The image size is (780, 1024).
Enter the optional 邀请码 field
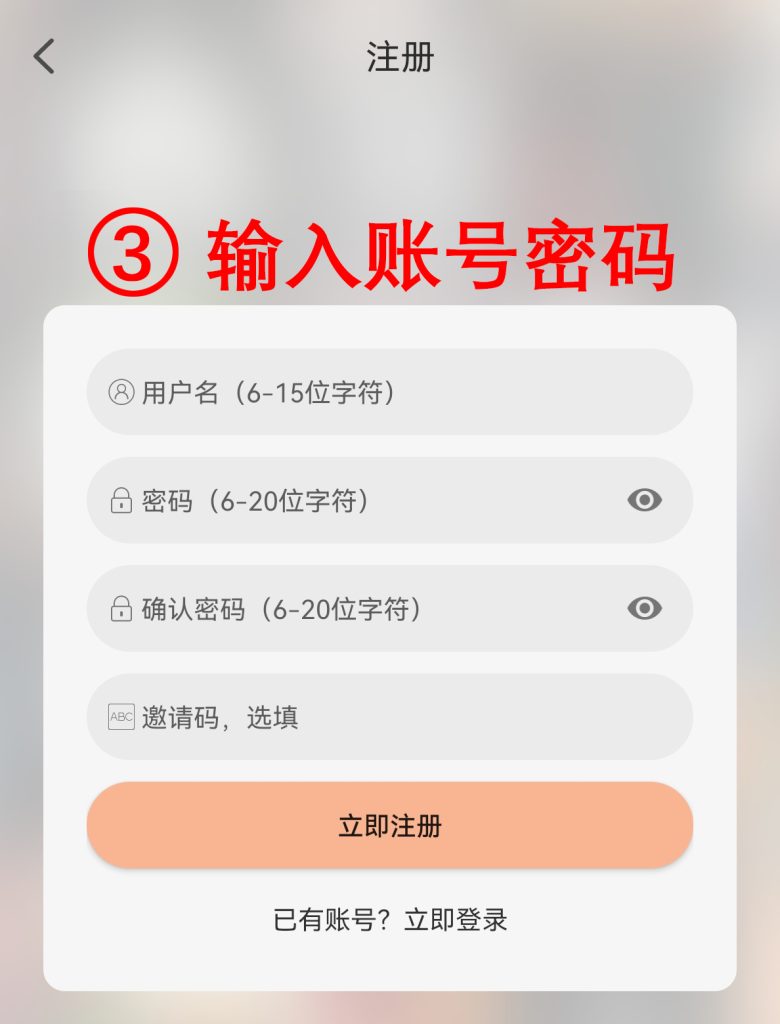tap(390, 716)
